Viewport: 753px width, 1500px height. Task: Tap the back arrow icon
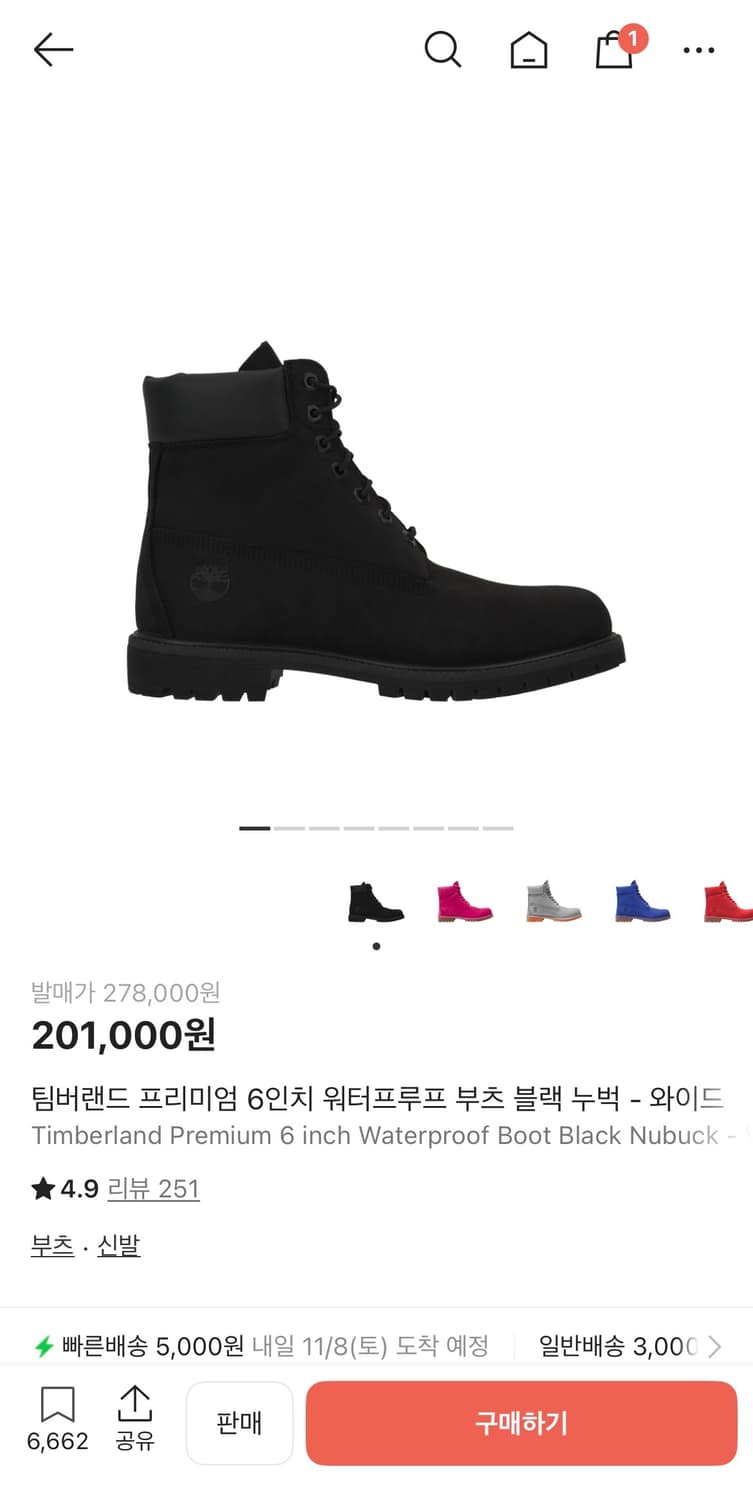click(53, 49)
